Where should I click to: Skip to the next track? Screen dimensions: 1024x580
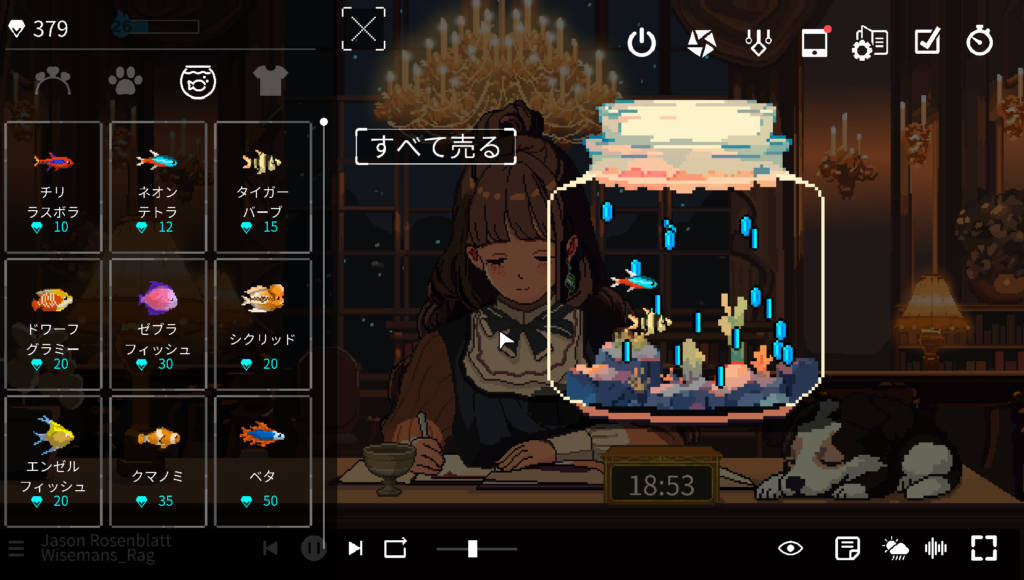coord(355,548)
